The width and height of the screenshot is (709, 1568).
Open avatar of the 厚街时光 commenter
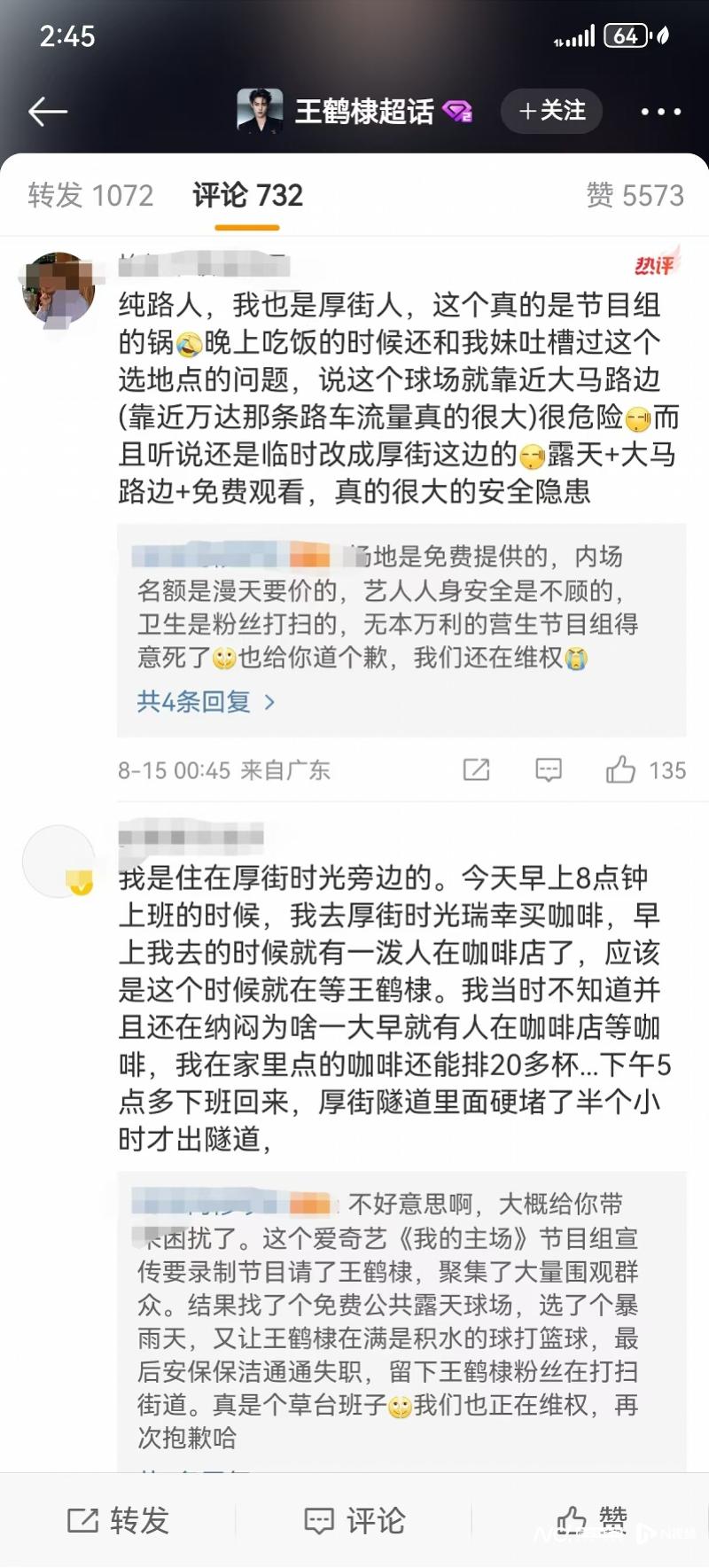[58, 861]
